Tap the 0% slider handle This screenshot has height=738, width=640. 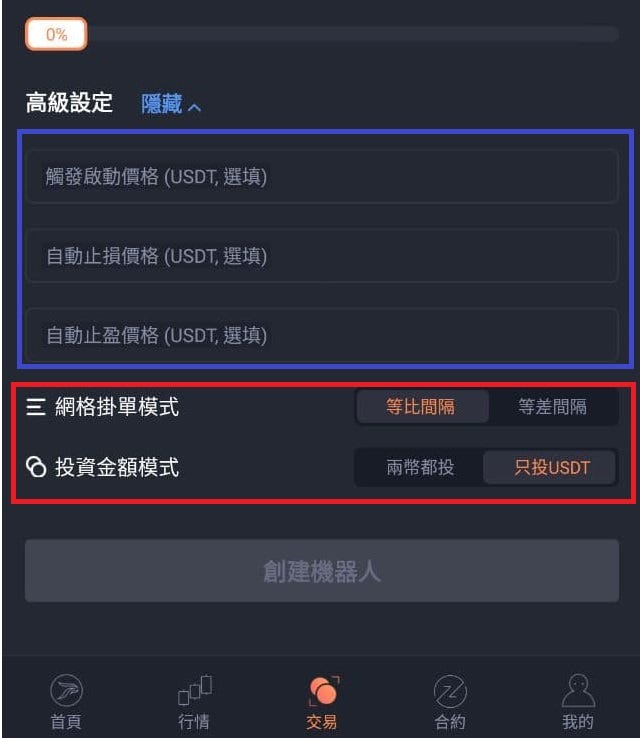57,35
